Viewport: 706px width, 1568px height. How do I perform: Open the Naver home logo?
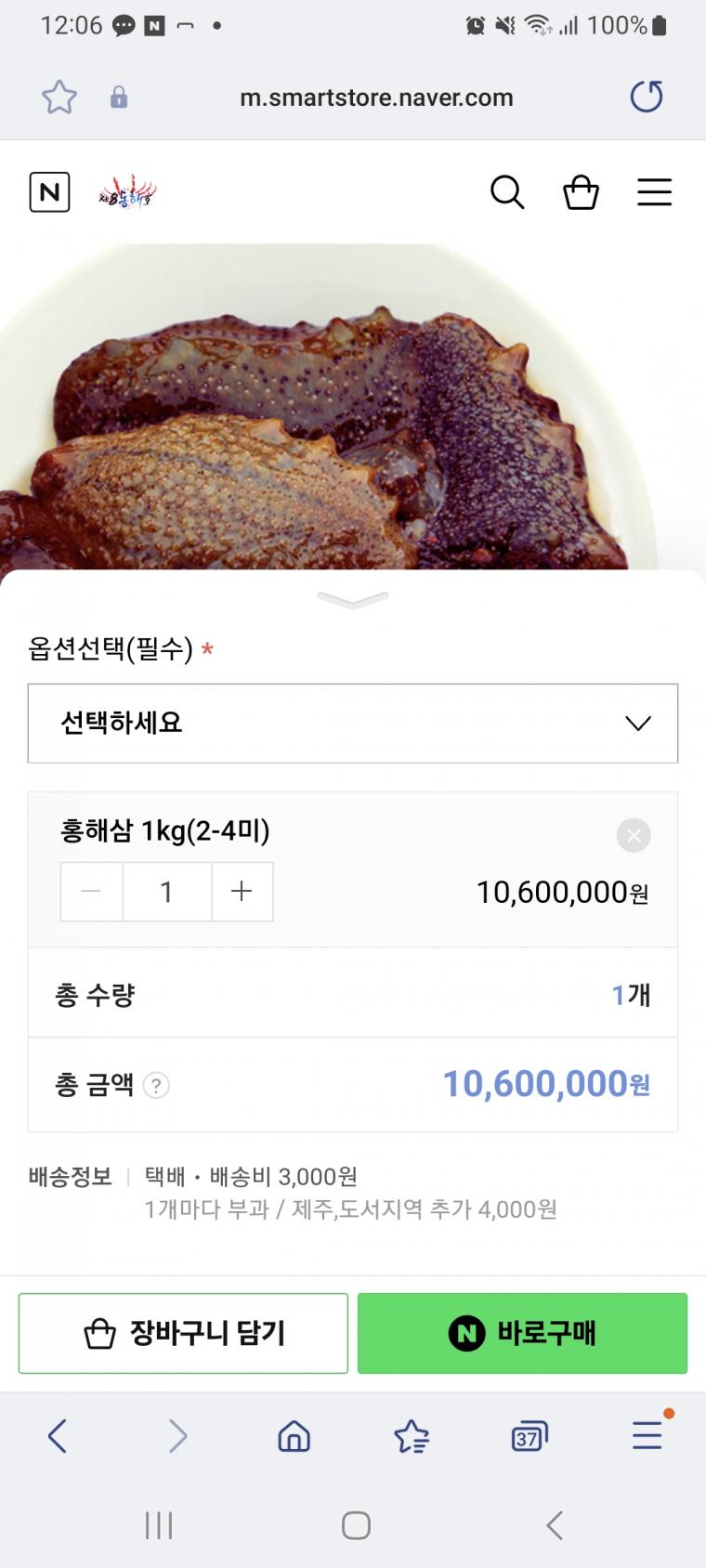[50, 192]
